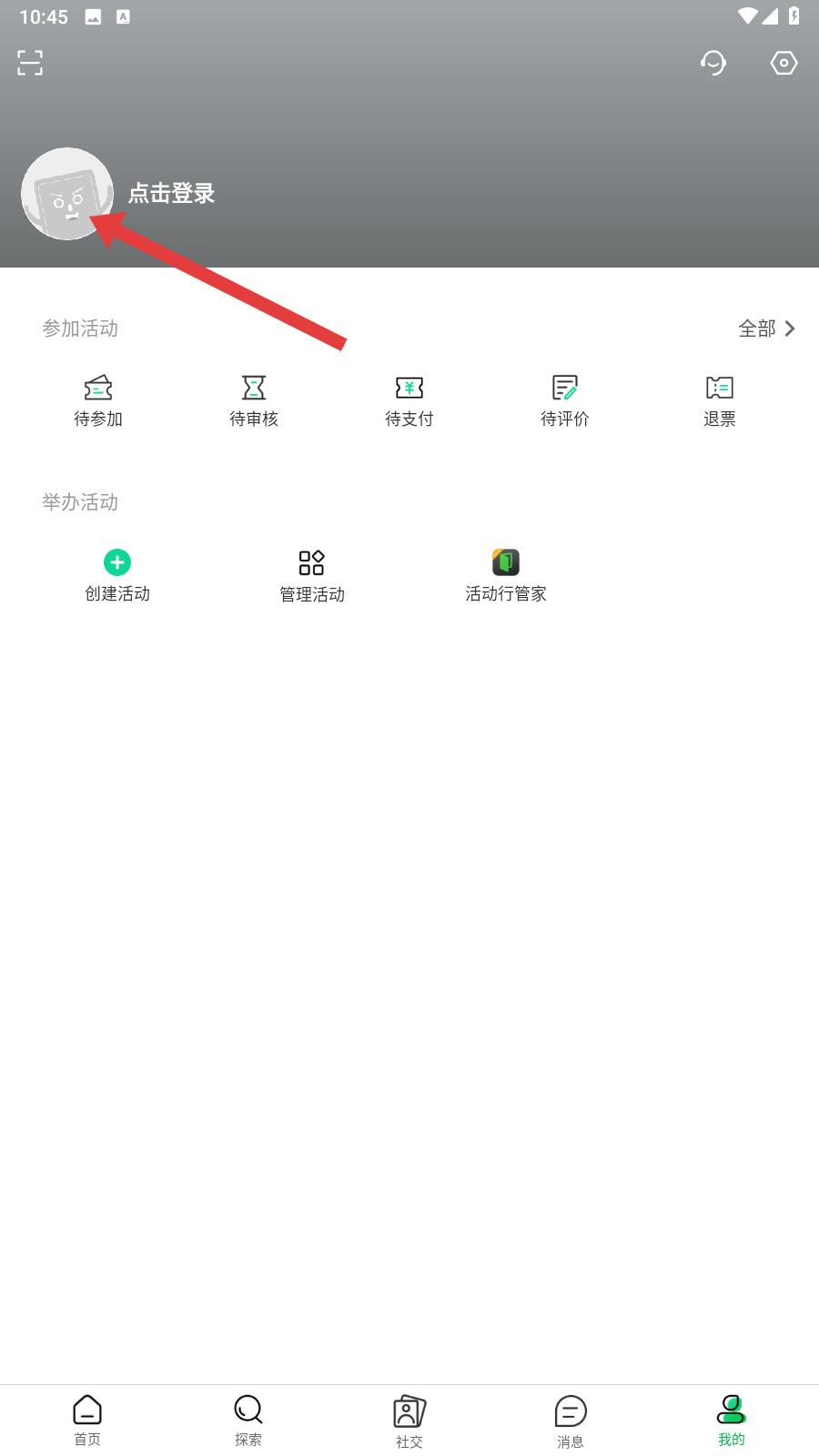
Task: Tap the 创建活动 create activity plus icon
Action: click(117, 562)
